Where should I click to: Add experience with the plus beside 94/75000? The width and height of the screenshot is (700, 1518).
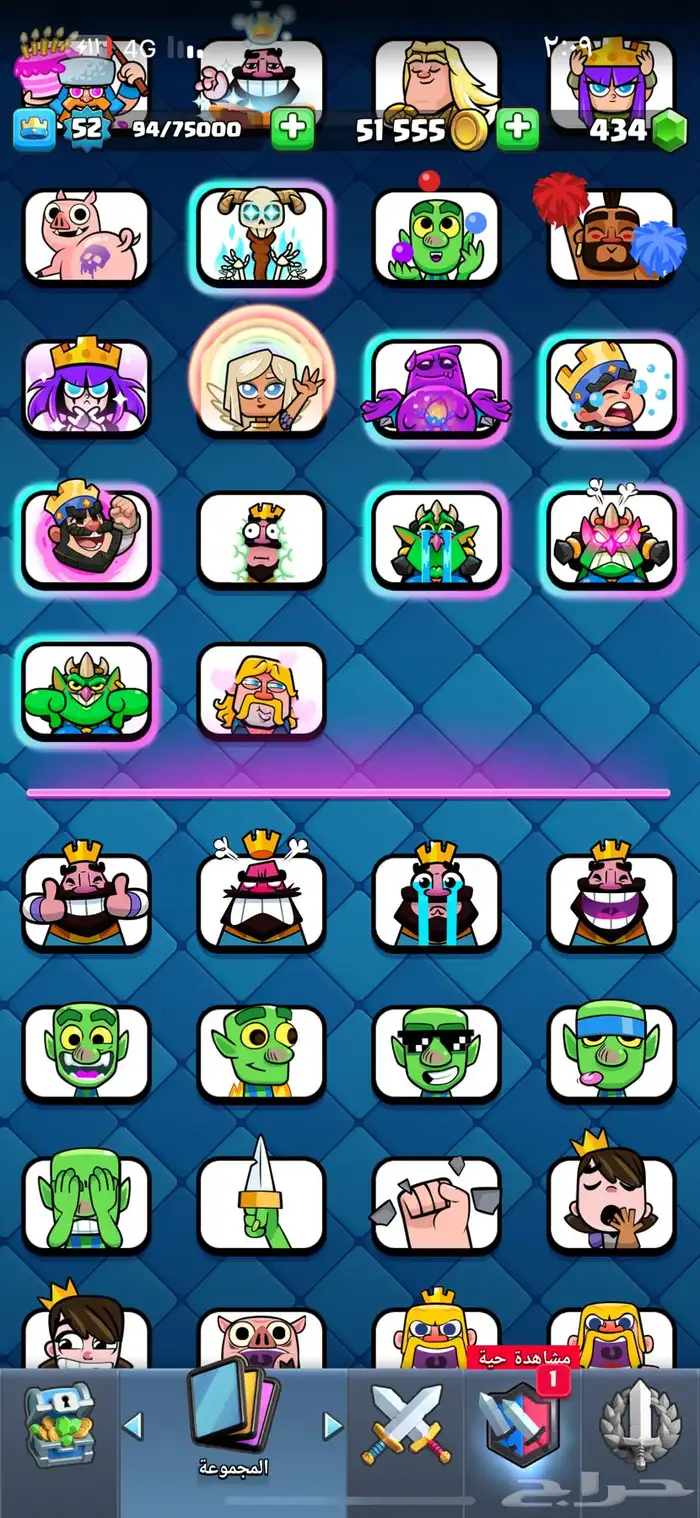(x=292, y=129)
